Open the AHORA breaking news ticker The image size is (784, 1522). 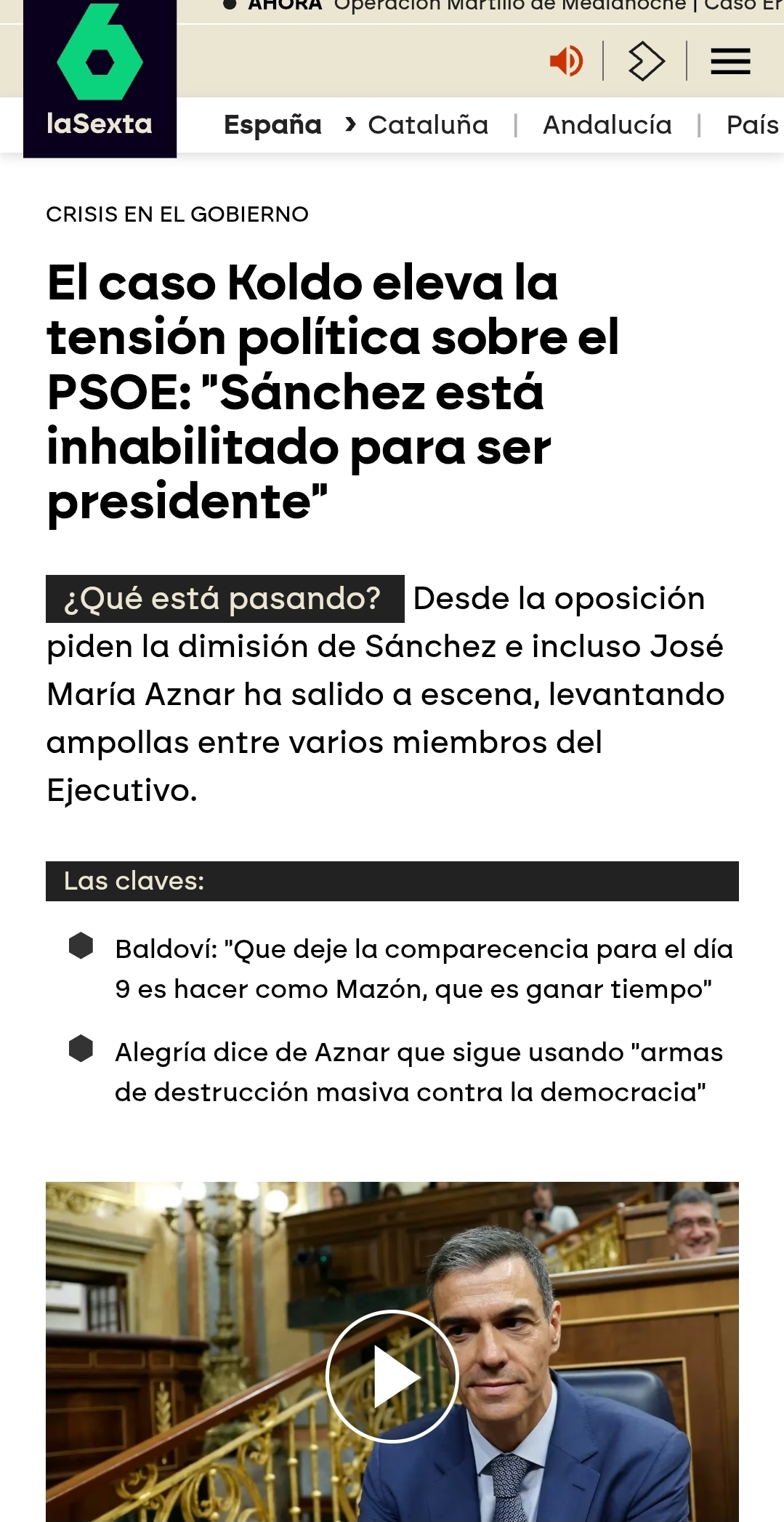[503, 6]
